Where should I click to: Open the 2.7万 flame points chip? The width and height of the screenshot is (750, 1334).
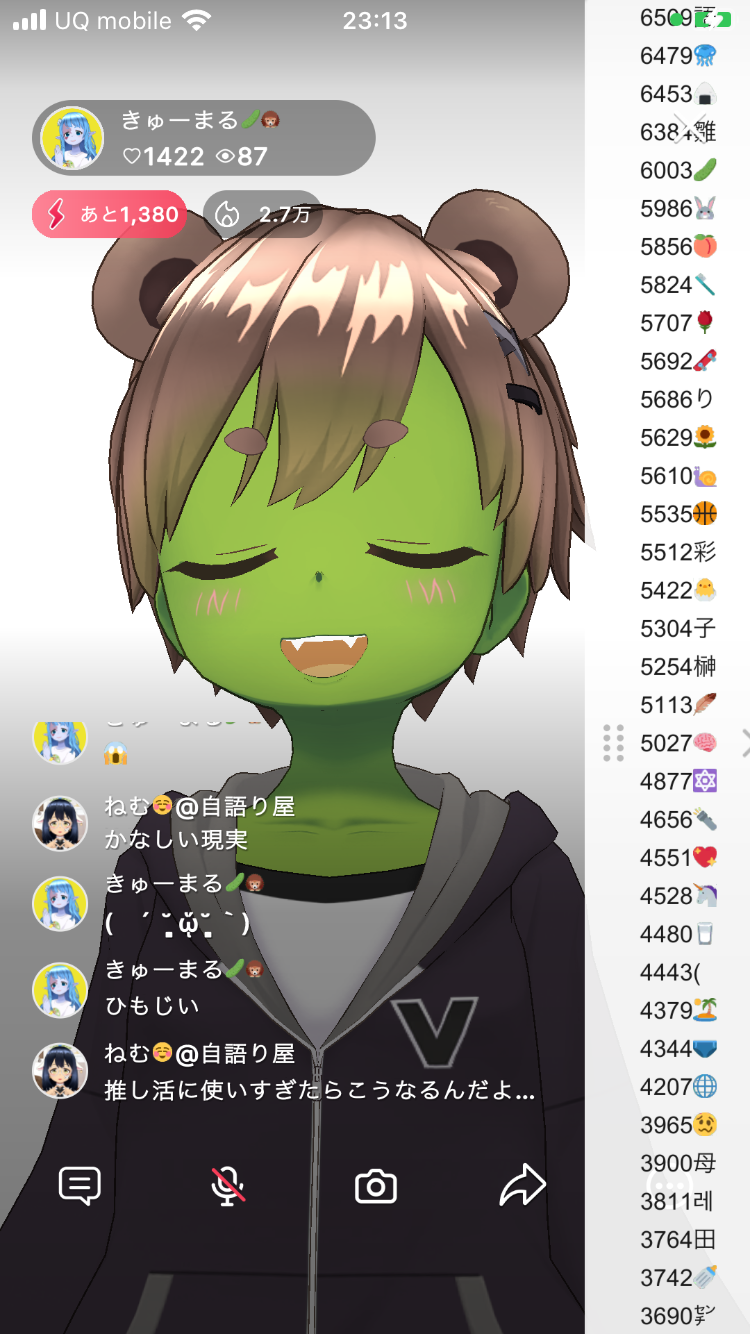tap(263, 214)
